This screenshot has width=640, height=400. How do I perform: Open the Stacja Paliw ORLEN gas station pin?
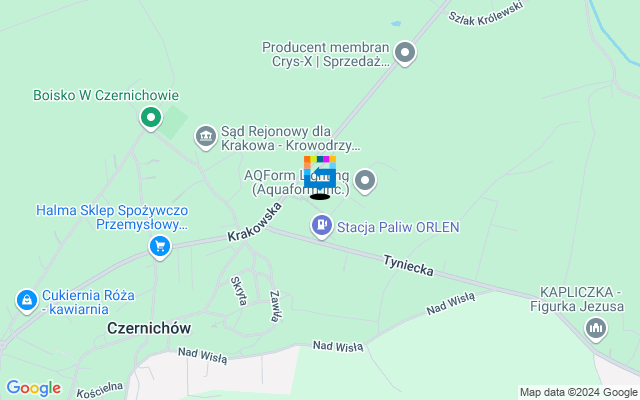[x=320, y=226]
